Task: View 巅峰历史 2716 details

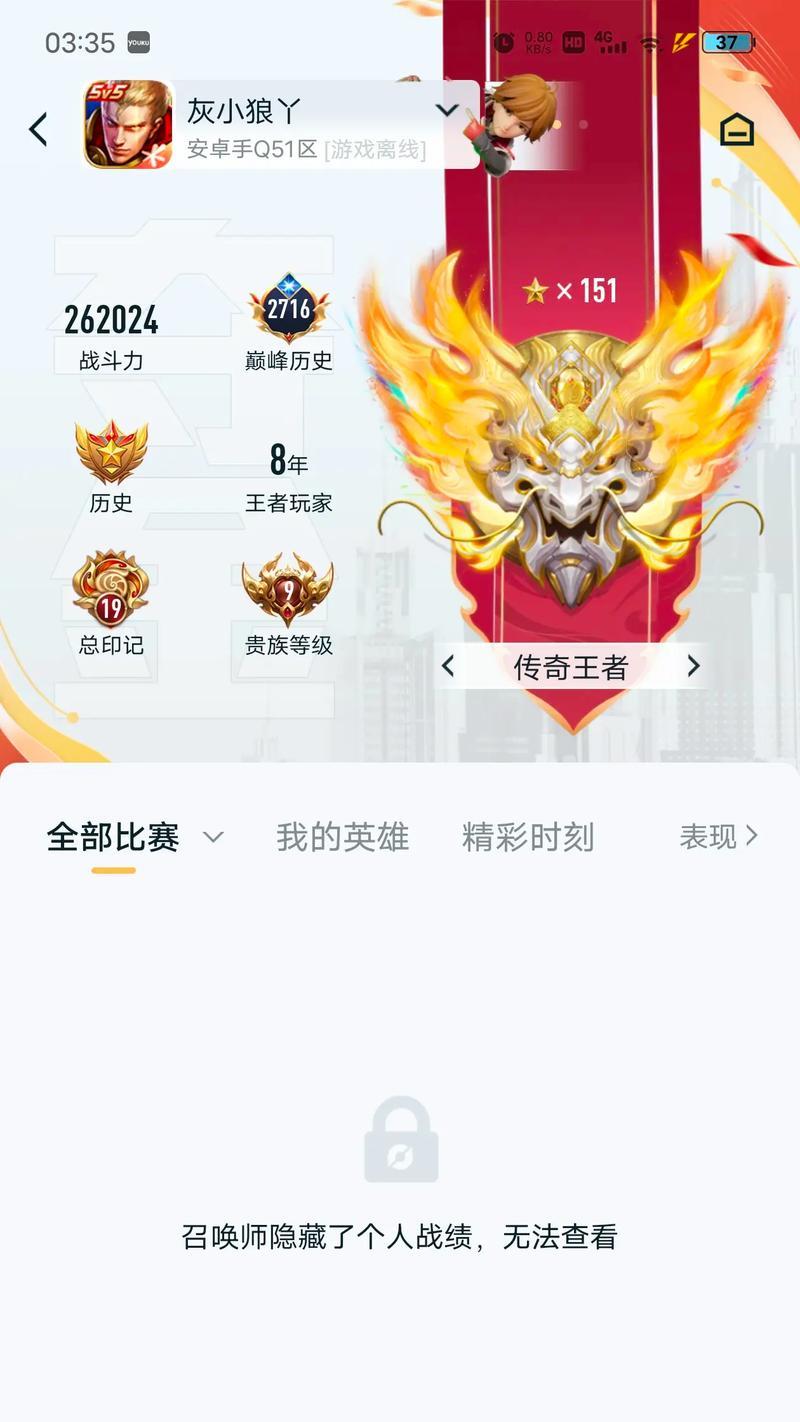Action: point(288,325)
